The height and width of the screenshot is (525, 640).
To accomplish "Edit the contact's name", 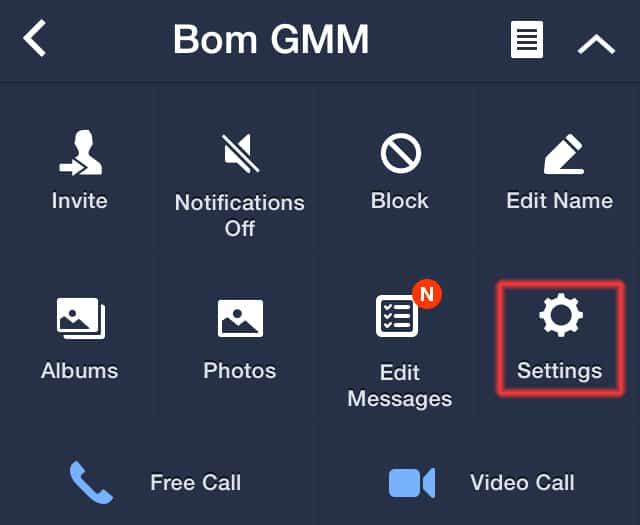I will point(560,170).
